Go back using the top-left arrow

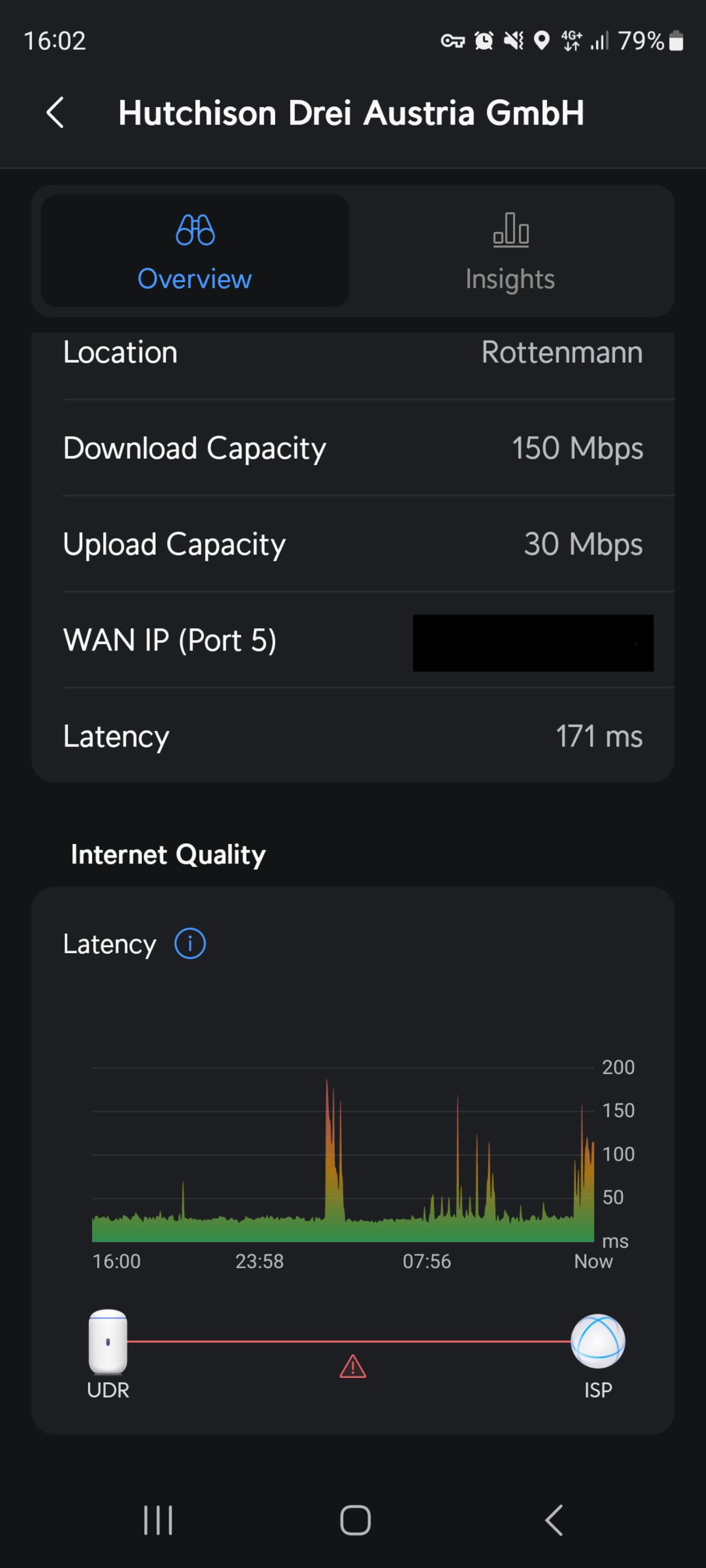(55, 113)
